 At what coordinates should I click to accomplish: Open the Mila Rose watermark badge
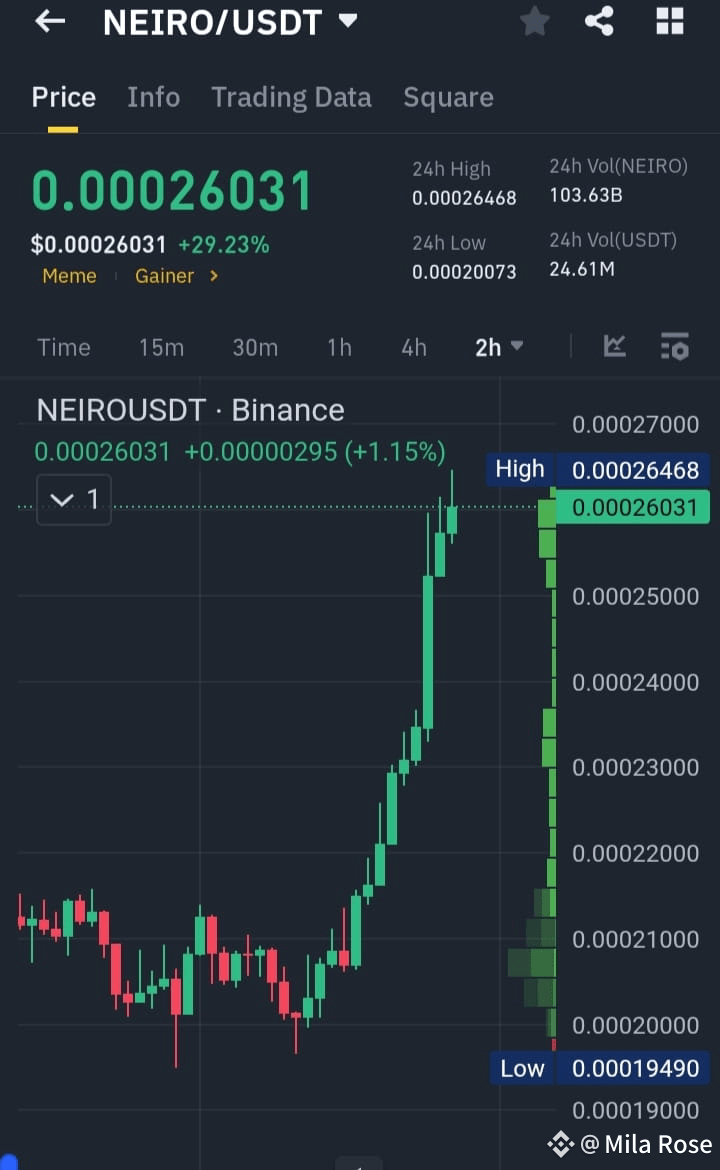tap(629, 1143)
